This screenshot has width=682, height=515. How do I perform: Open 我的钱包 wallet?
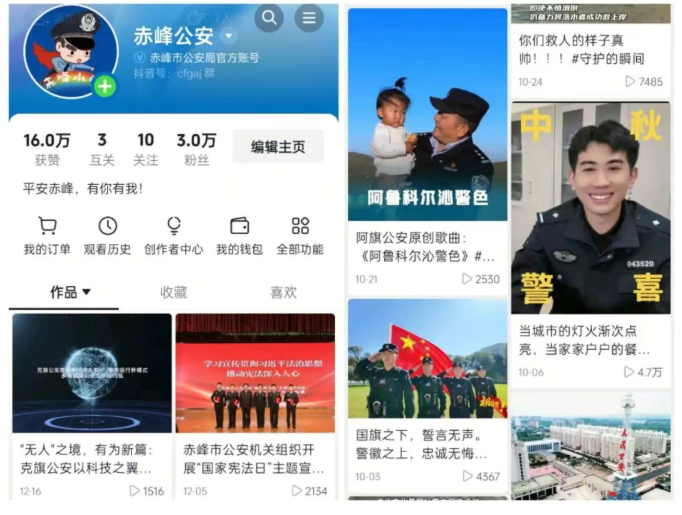point(239,237)
